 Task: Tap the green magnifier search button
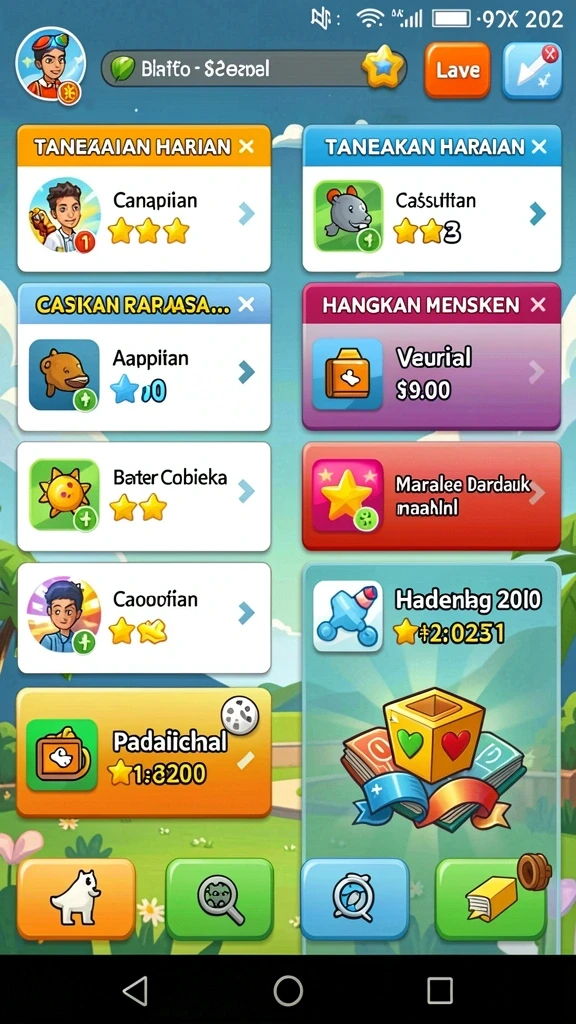coord(219,899)
